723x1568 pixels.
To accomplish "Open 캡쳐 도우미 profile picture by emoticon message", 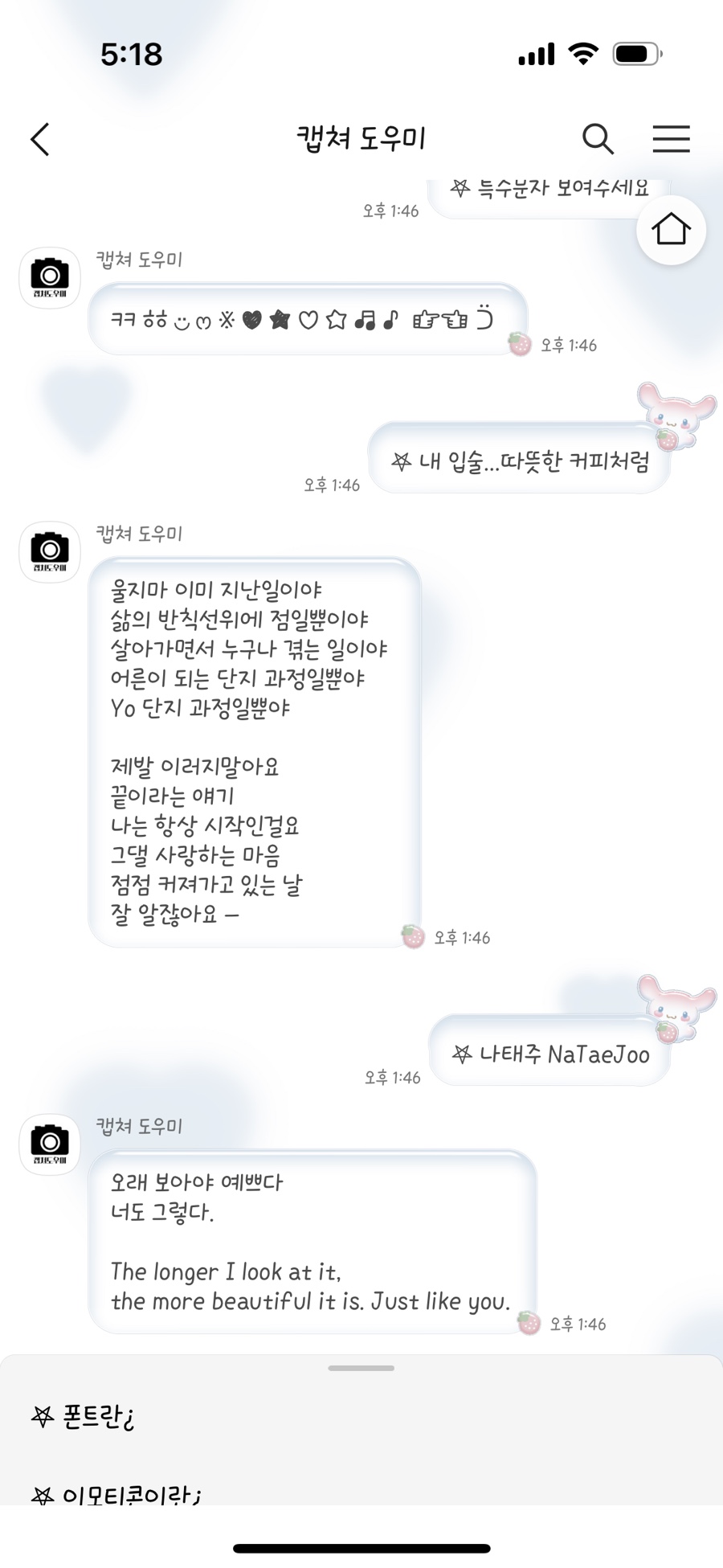I will [50, 278].
